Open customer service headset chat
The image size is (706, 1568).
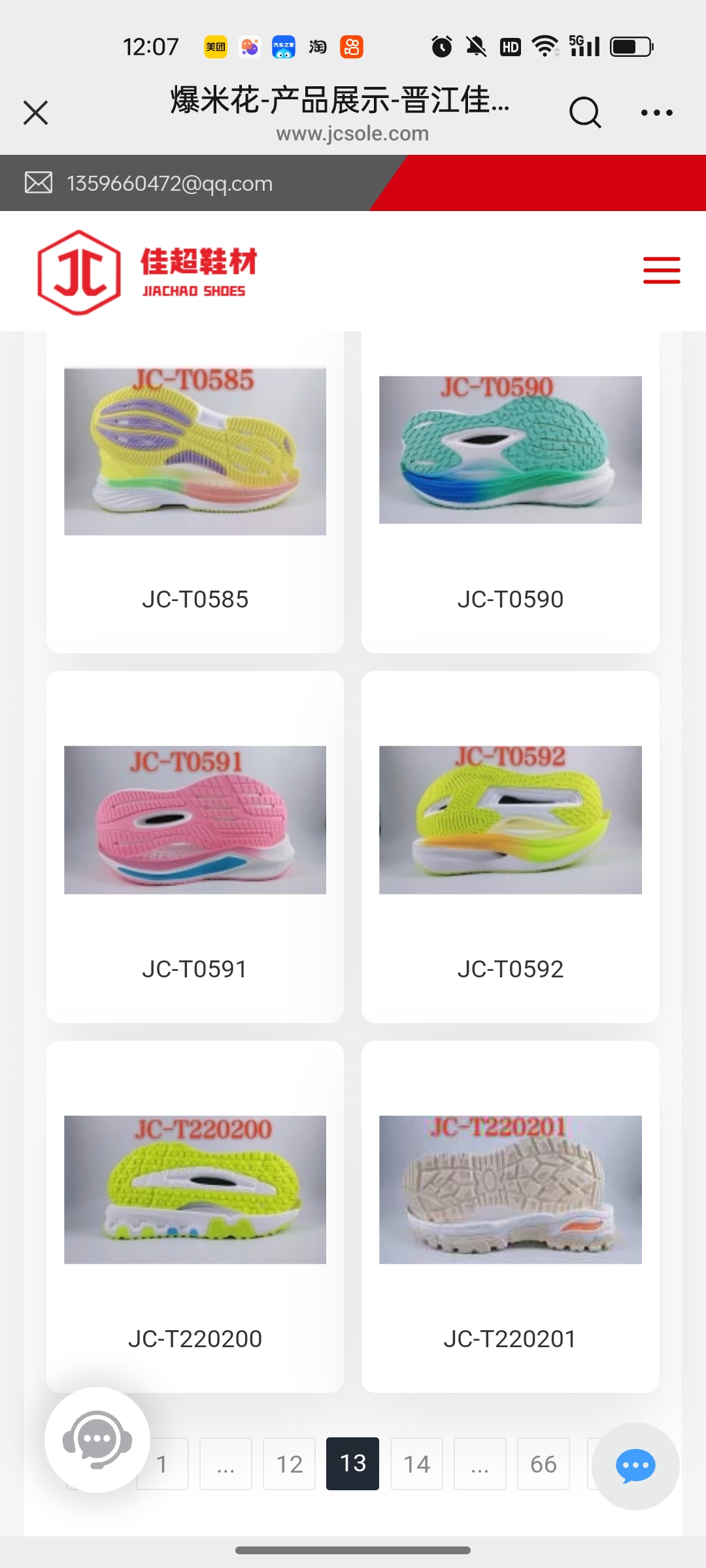point(97,1439)
